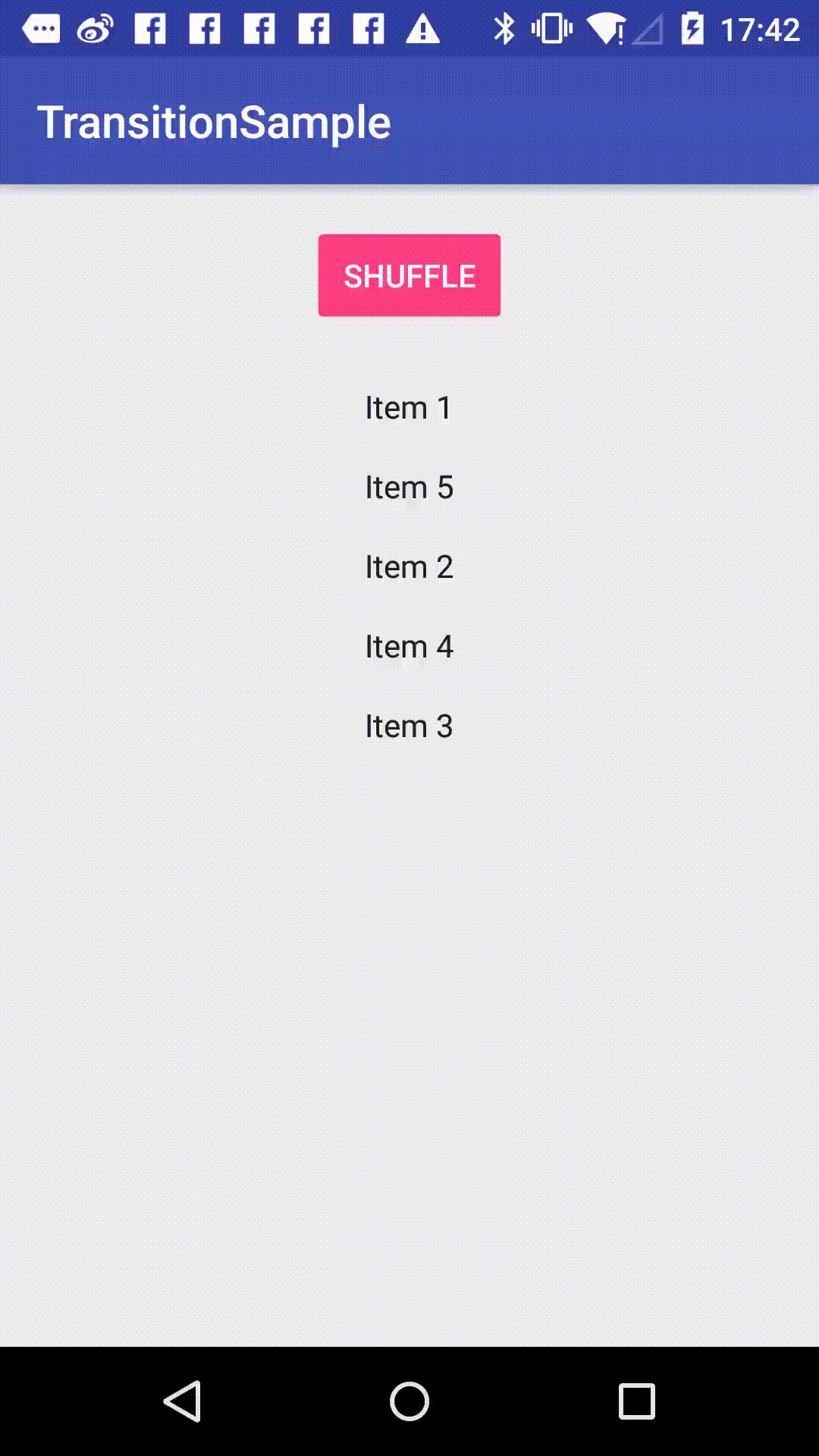Go back using the system back button
Image resolution: width=819 pixels, height=1456 pixels.
[183, 1401]
